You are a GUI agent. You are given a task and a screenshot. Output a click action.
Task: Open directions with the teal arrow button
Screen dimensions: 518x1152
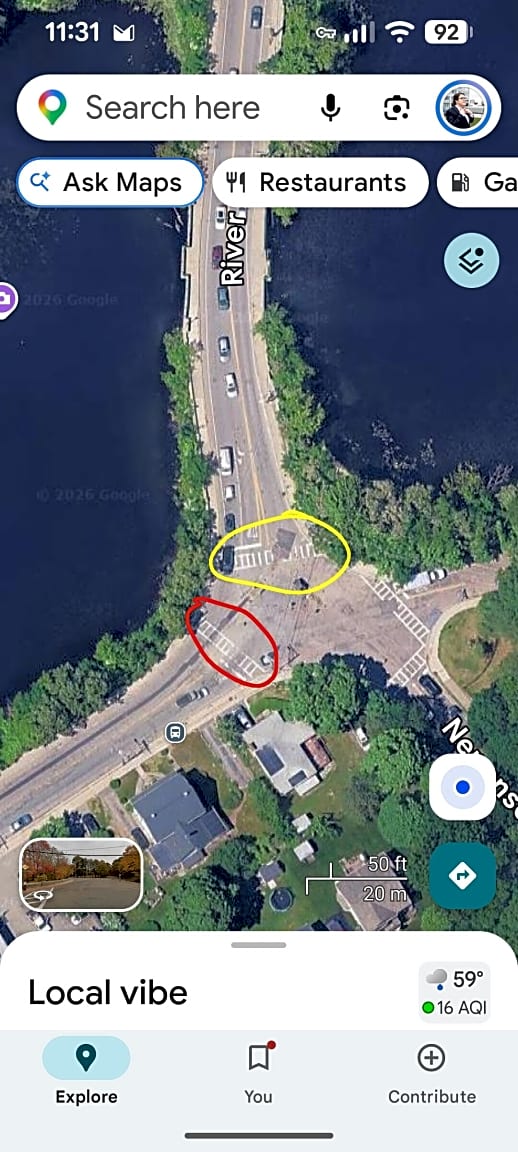pos(462,876)
